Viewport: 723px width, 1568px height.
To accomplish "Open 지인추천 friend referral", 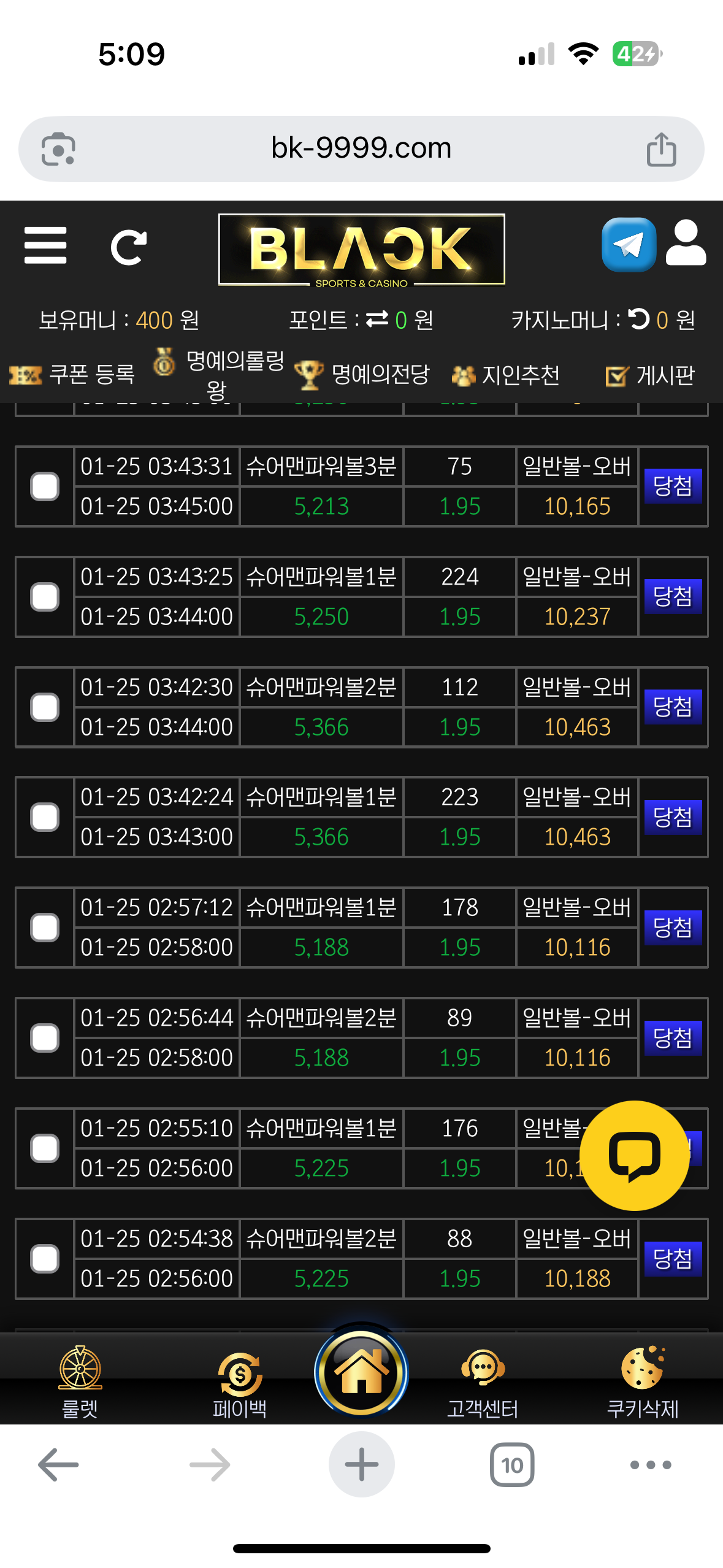I will point(506,375).
